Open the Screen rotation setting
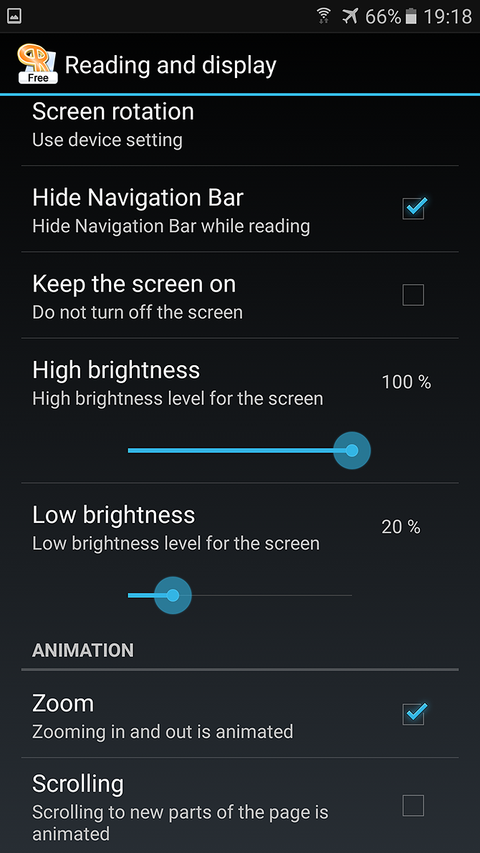The height and width of the screenshot is (853, 480). tap(239, 129)
